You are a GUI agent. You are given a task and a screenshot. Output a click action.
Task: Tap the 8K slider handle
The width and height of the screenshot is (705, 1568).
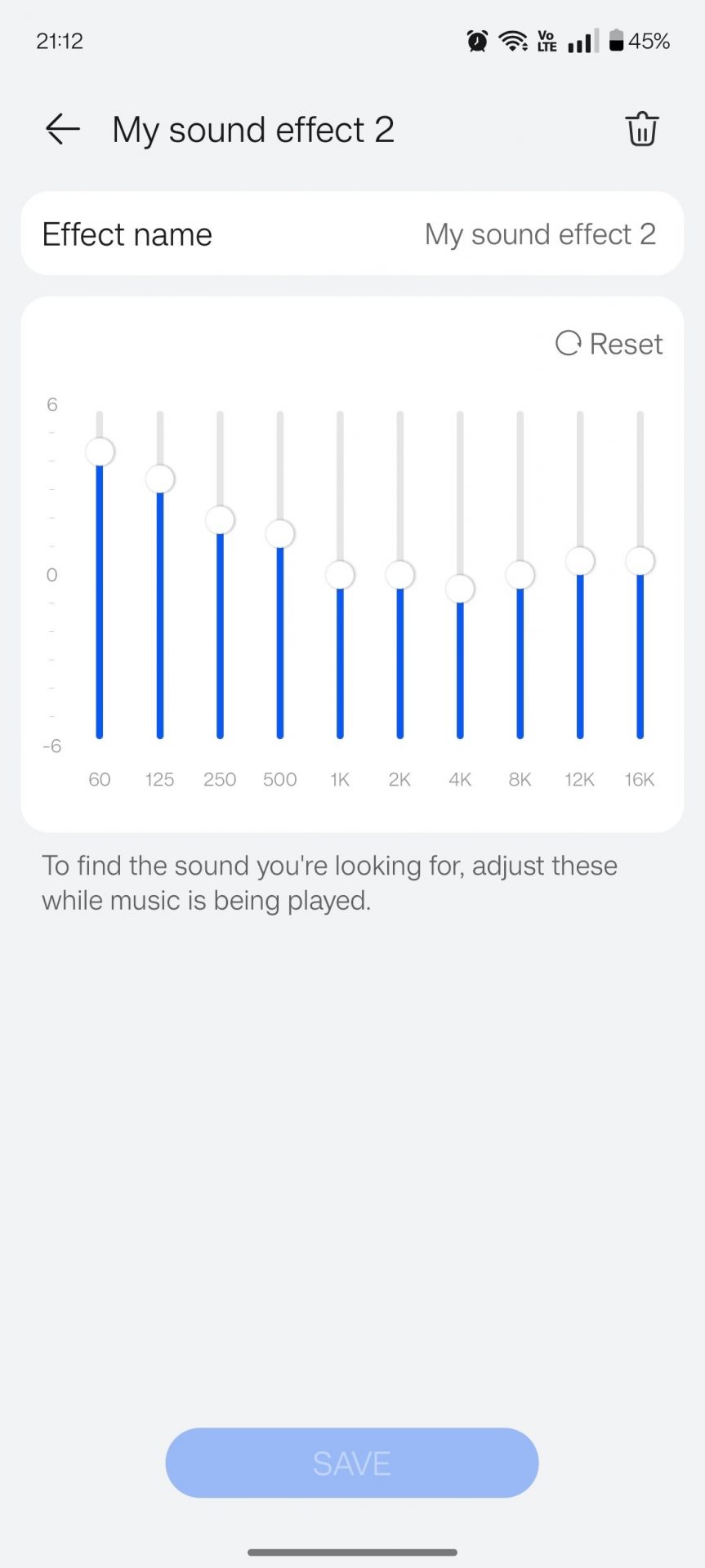tap(520, 574)
